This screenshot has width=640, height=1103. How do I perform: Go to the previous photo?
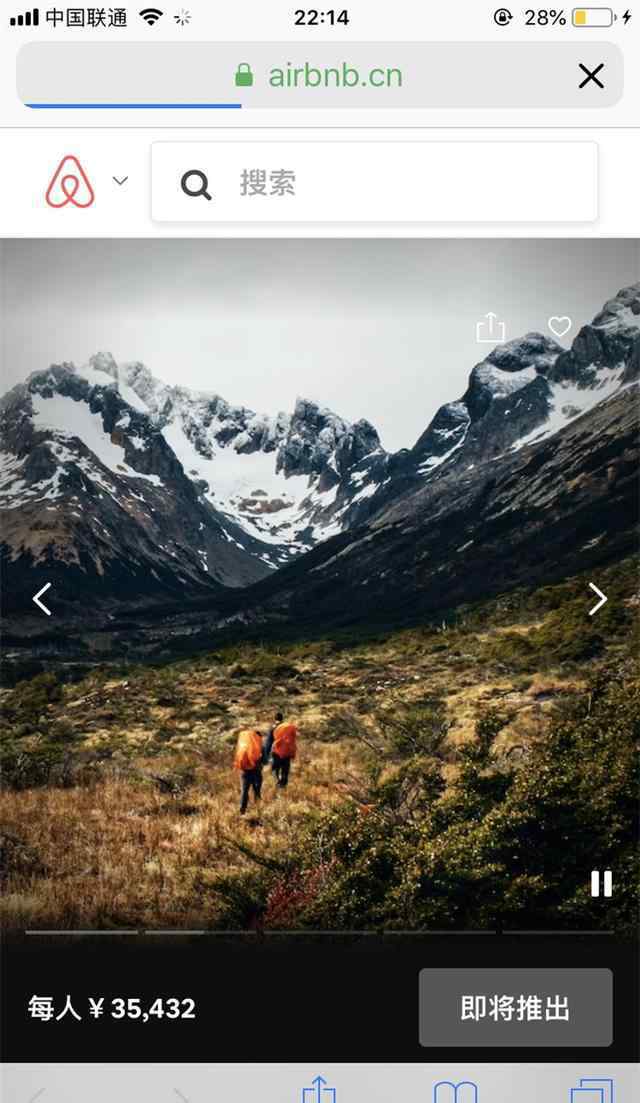pos(42,599)
